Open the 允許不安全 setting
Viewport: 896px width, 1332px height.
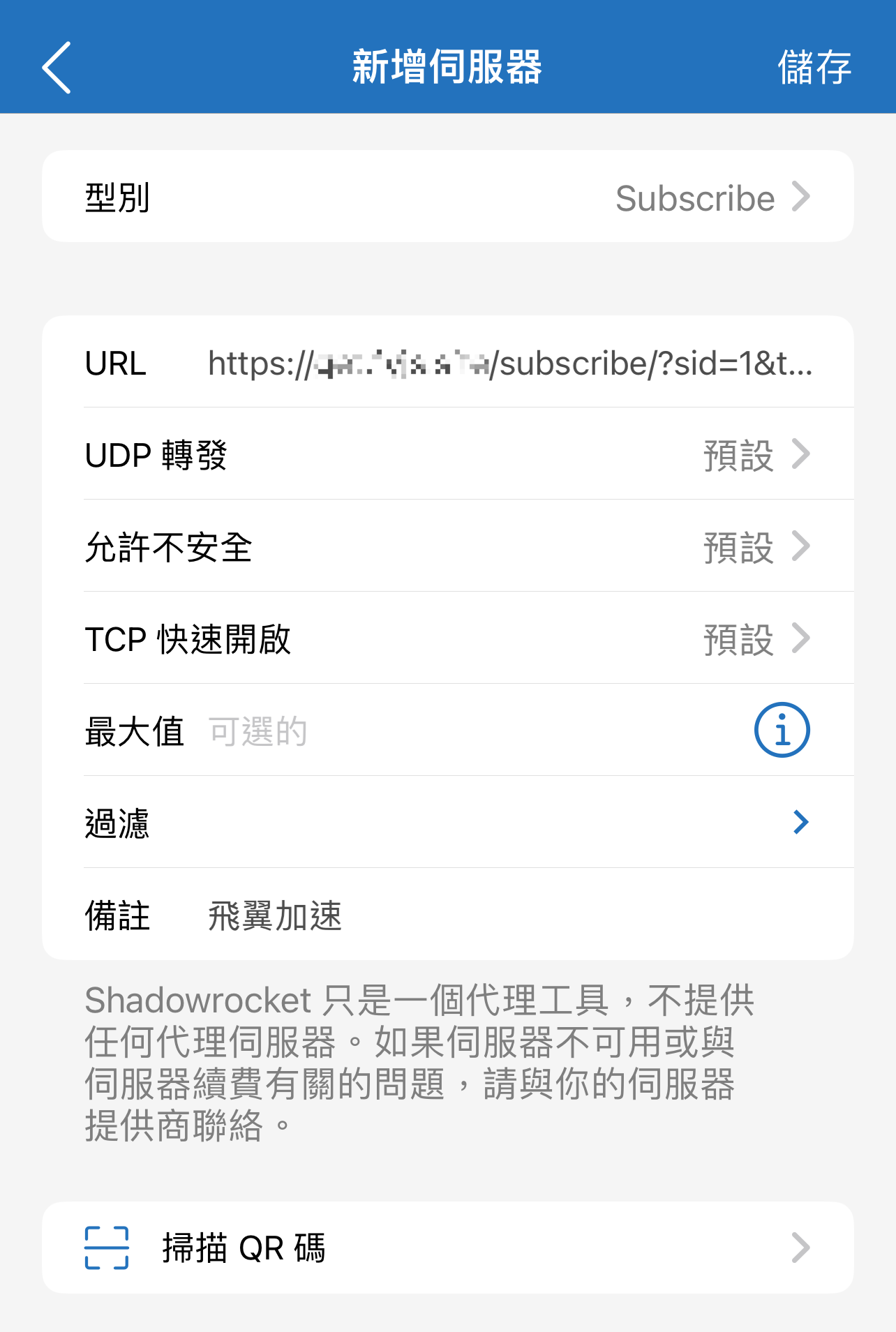tap(447, 547)
